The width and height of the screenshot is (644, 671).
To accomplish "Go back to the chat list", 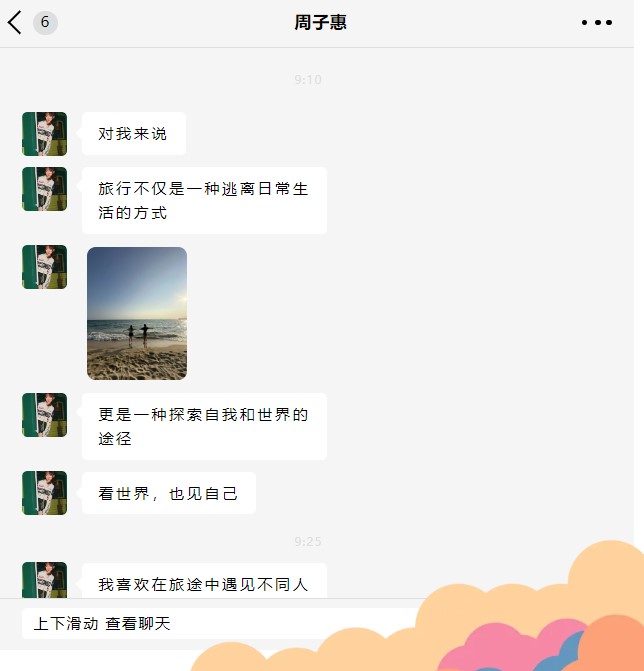I will point(15,22).
